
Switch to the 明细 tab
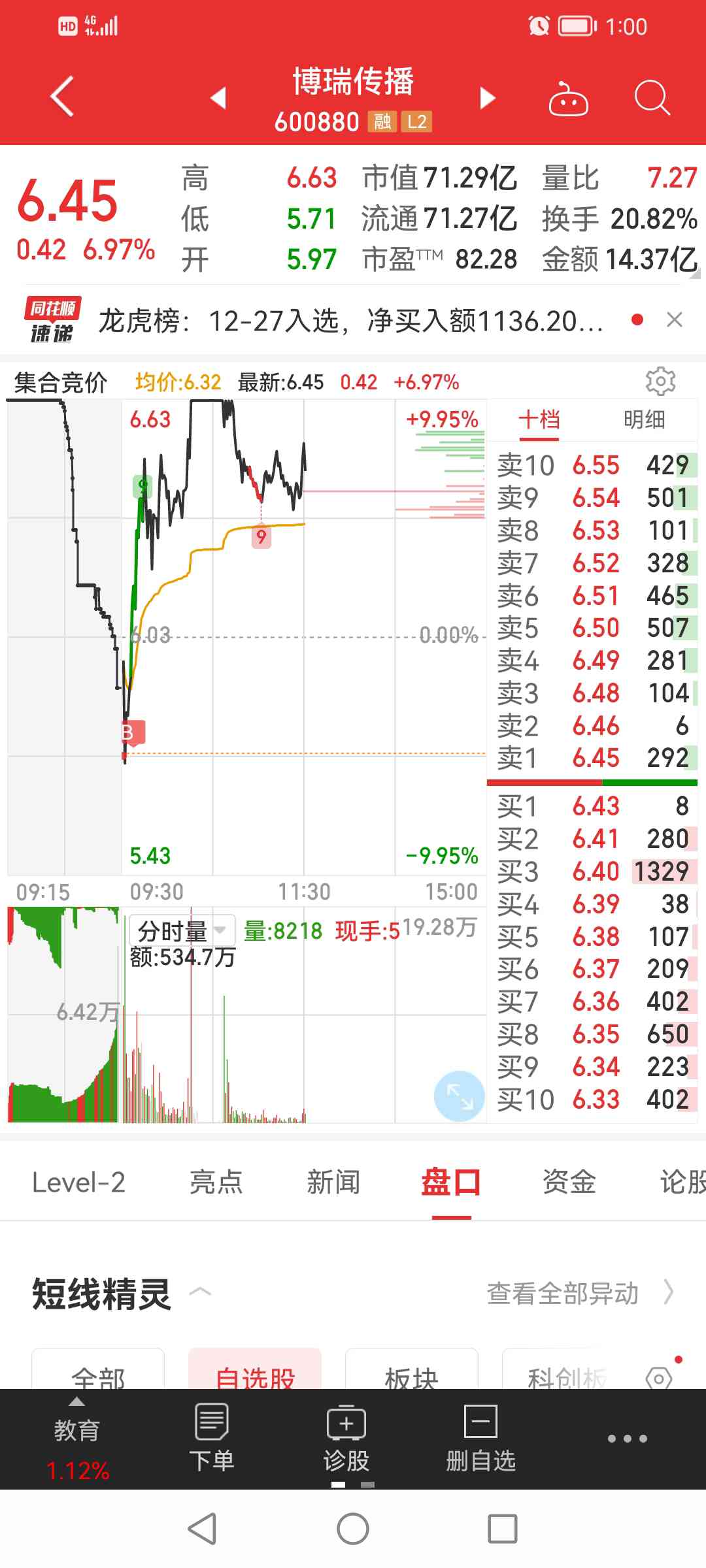pyautogui.click(x=644, y=419)
